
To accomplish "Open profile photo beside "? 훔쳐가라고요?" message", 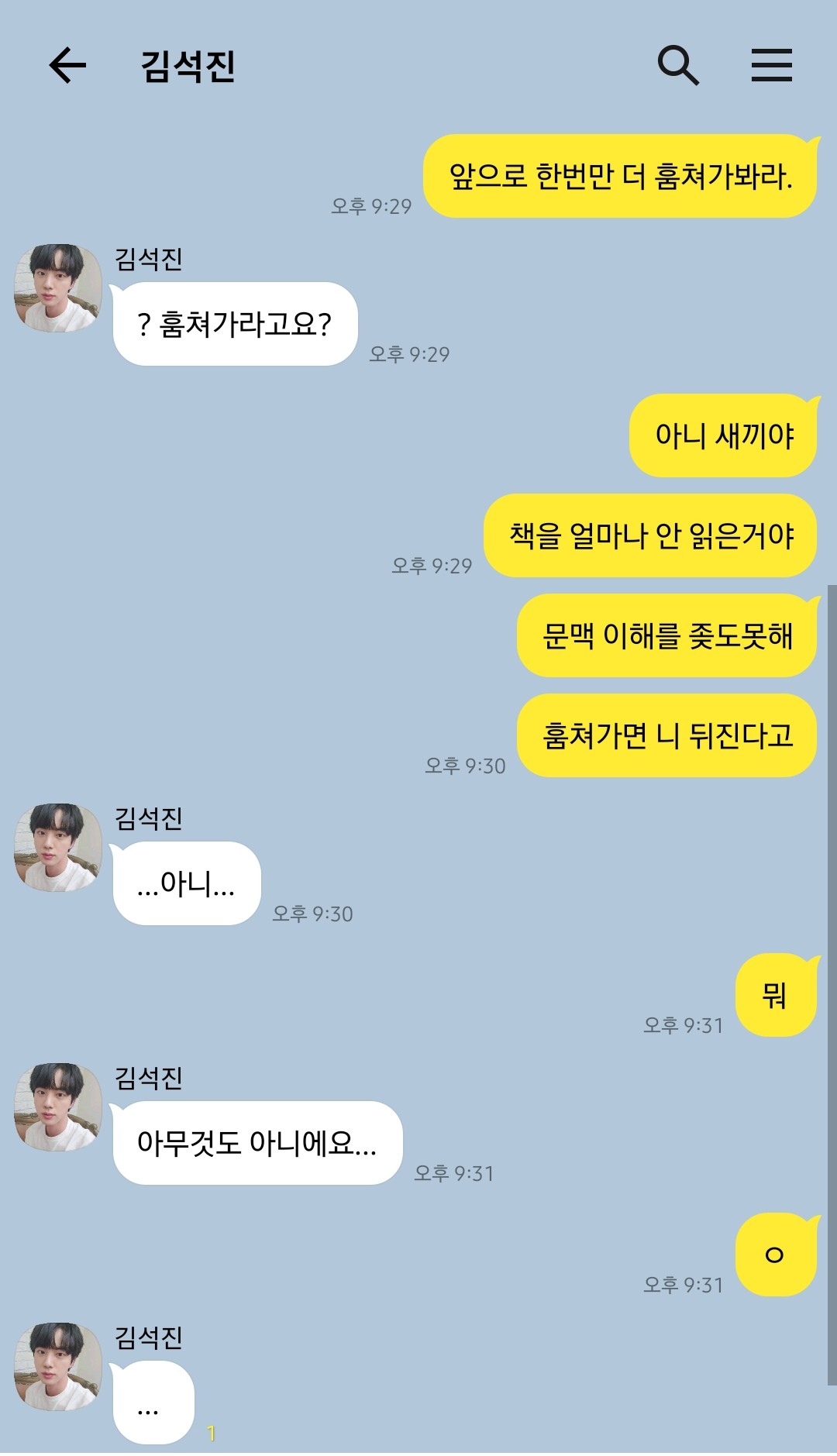I will [58, 288].
